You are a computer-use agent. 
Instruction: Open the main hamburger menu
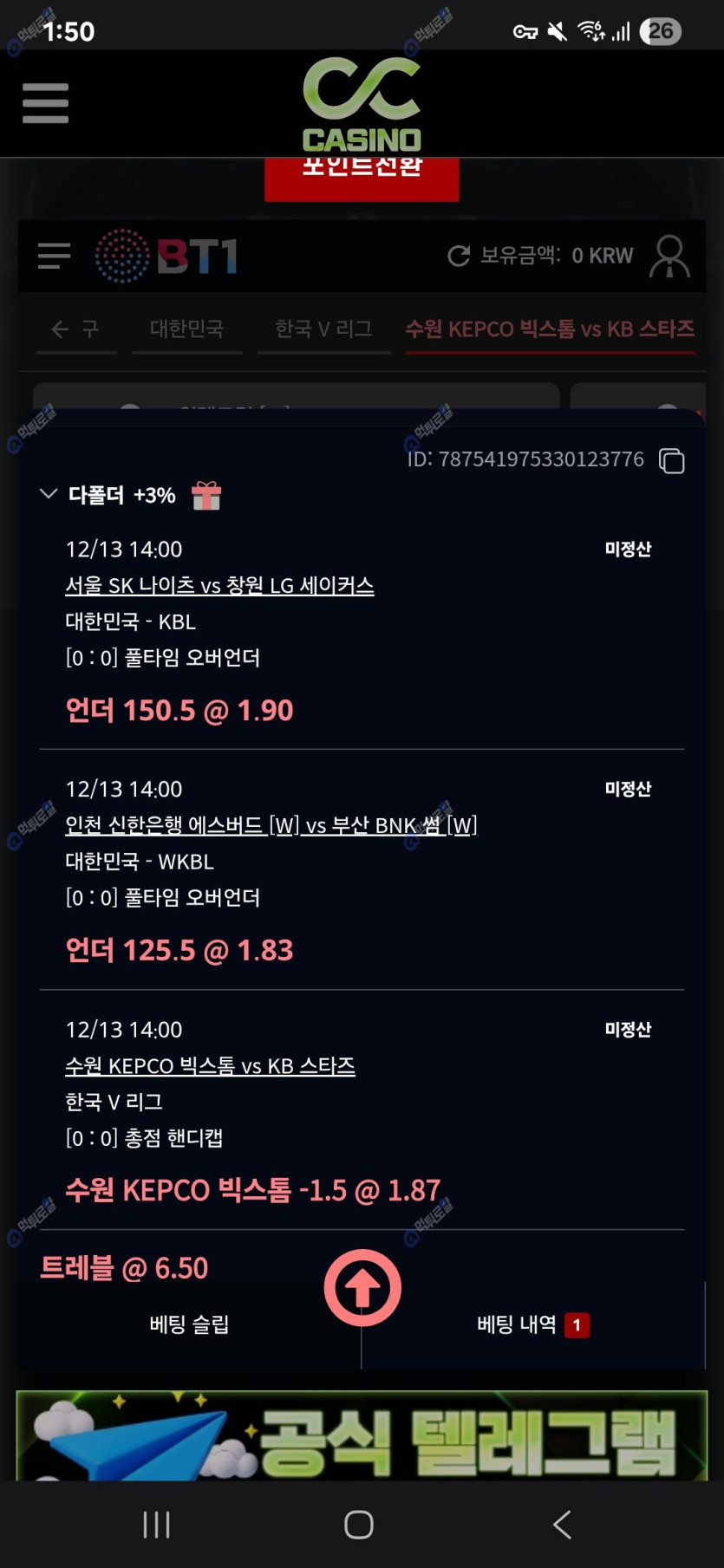pos(45,103)
